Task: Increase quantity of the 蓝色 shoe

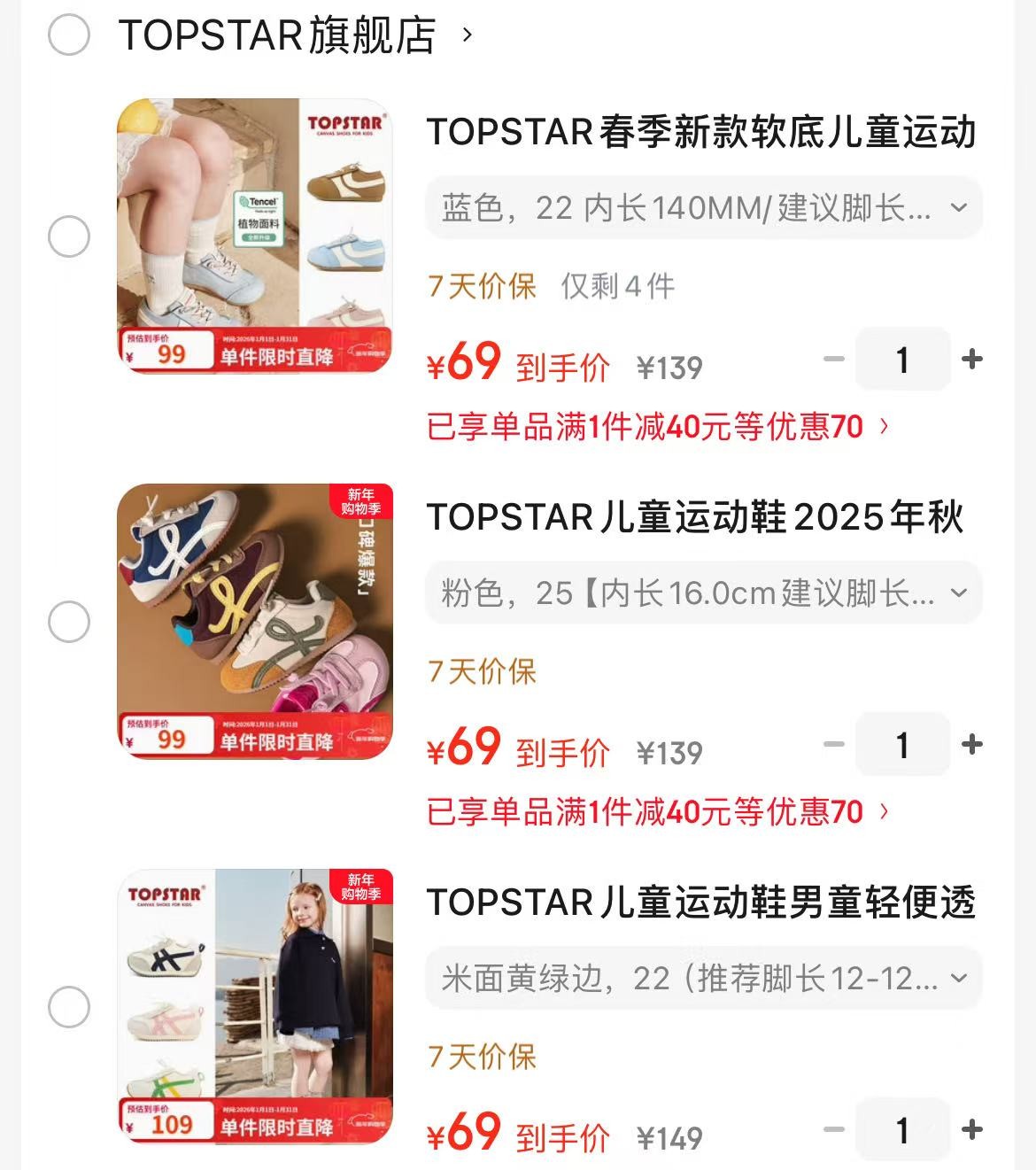Action: point(972,359)
